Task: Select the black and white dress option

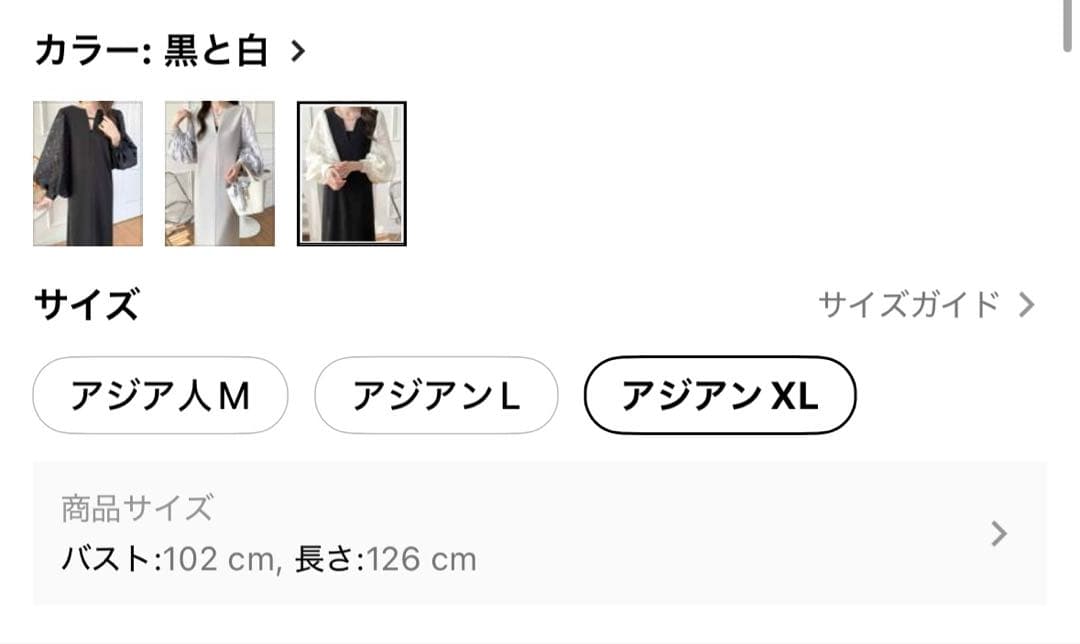Action: click(352, 173)
